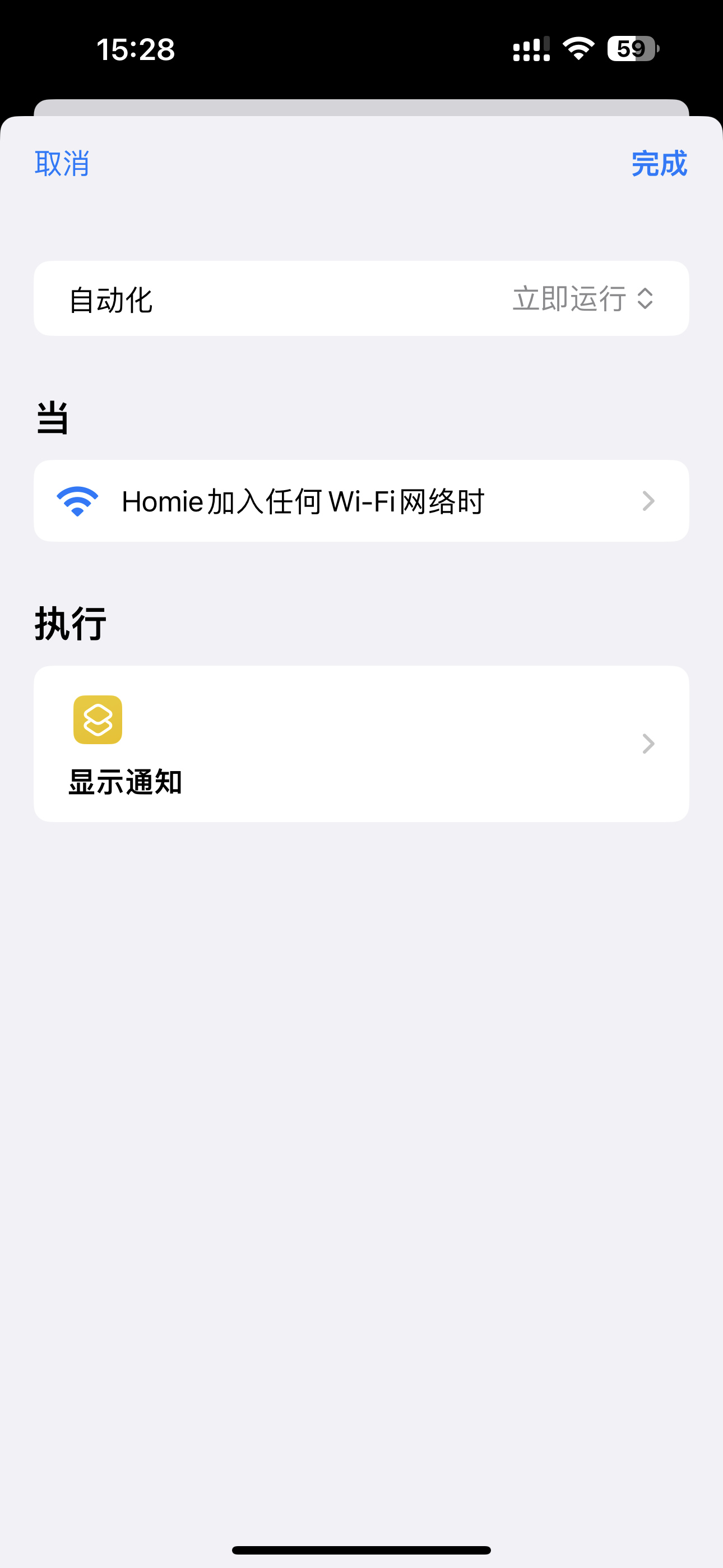Open the Homie Wi-Fi network trigger row
Viewport: 723px width, 1568px height.
361,501
